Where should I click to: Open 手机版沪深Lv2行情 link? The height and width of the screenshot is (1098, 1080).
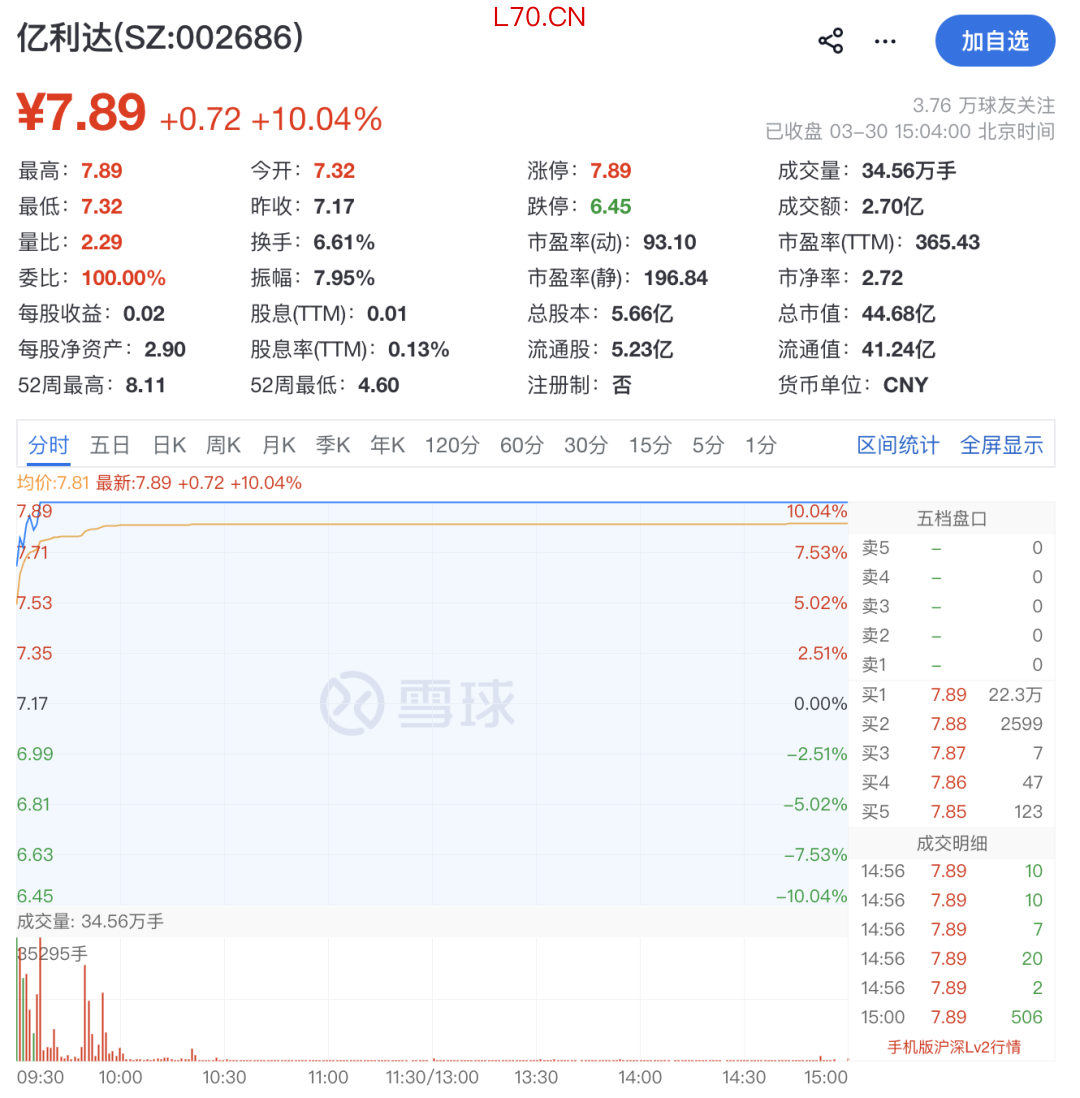[x=954, y=1047]
